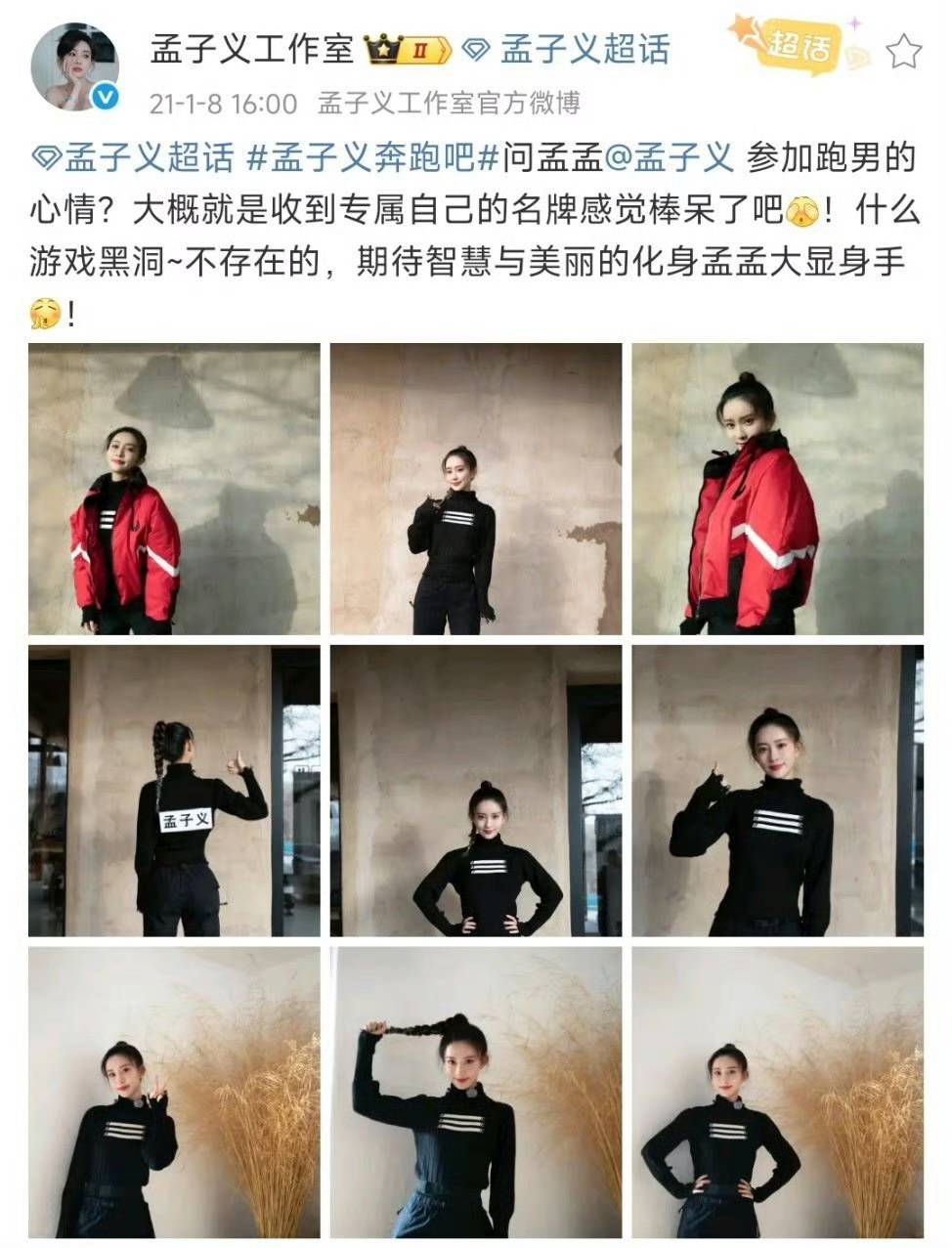Open the last photo beside the dried grass
The width and height of the screenshot is (952, 1248).
(777, 1092)
